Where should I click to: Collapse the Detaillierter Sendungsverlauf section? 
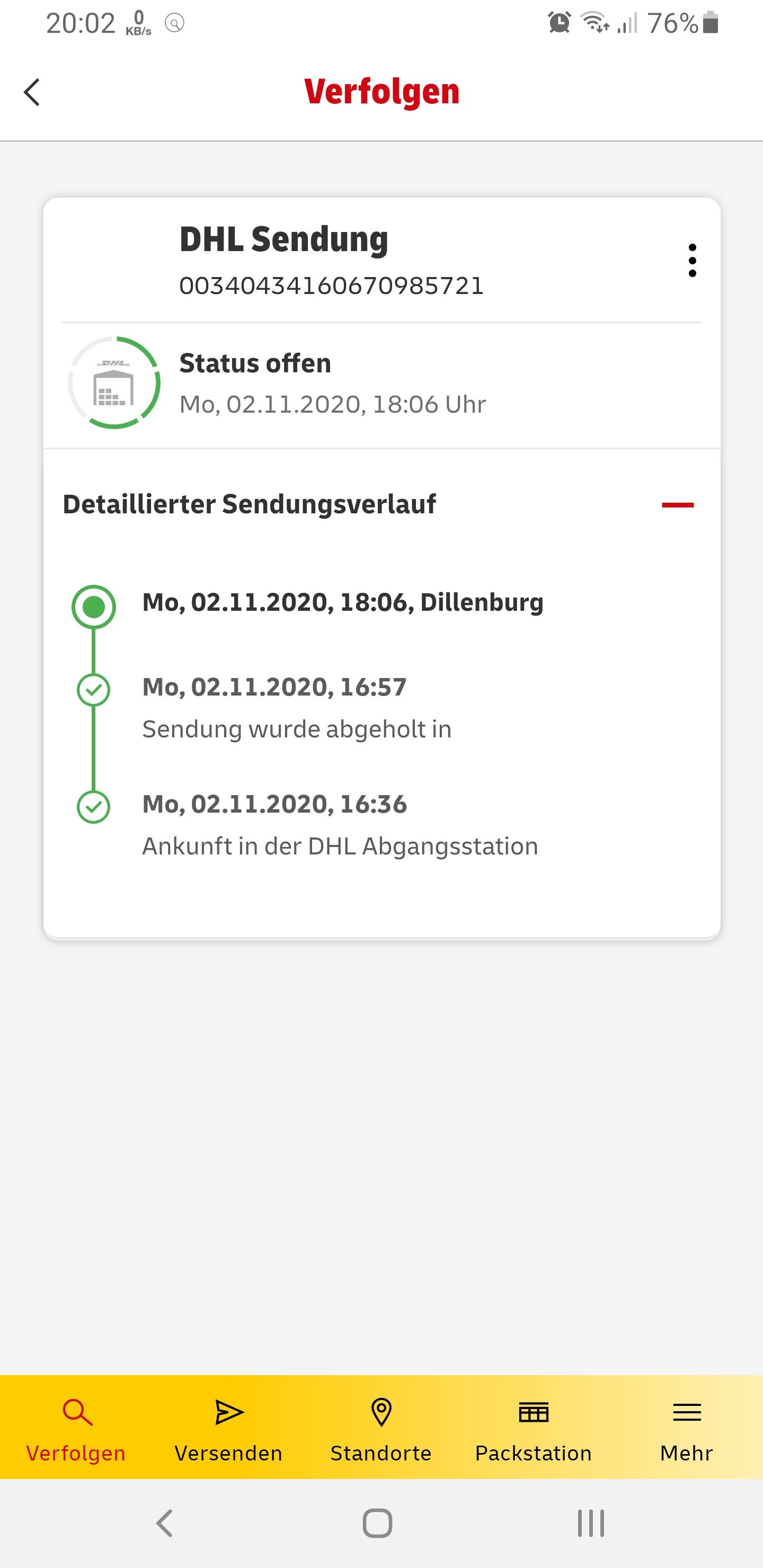[x=677, y=505]
